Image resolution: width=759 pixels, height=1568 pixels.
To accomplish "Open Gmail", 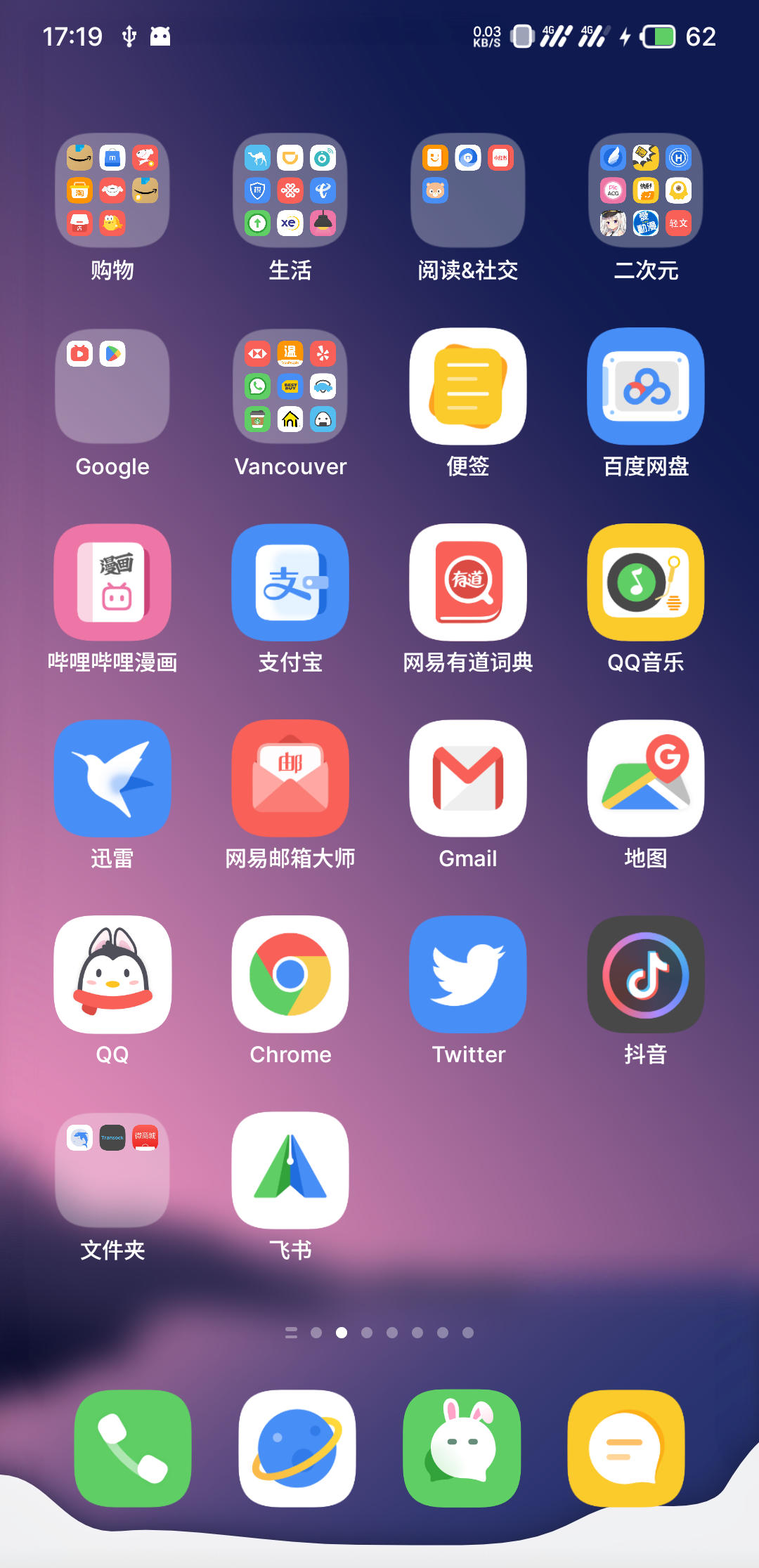I will point(468,778).
